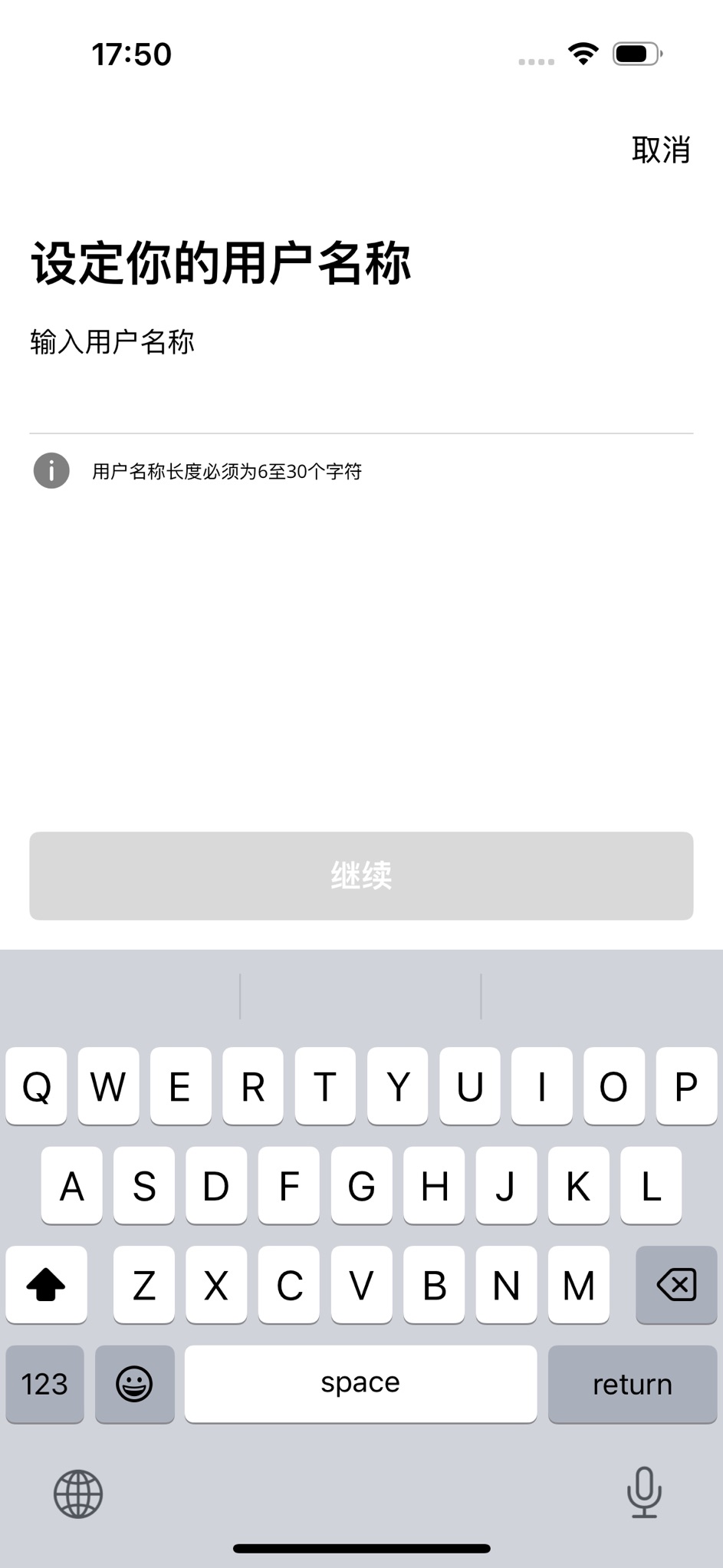Open the emoji keyboard

tap(134, 1384)
